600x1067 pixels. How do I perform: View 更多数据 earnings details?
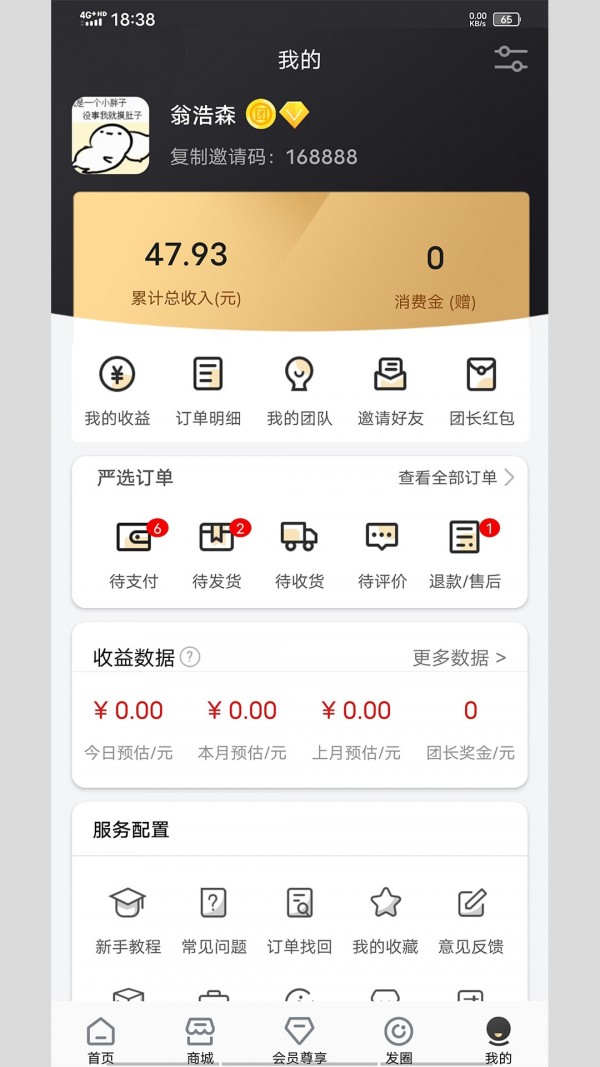tap(459, 657)
